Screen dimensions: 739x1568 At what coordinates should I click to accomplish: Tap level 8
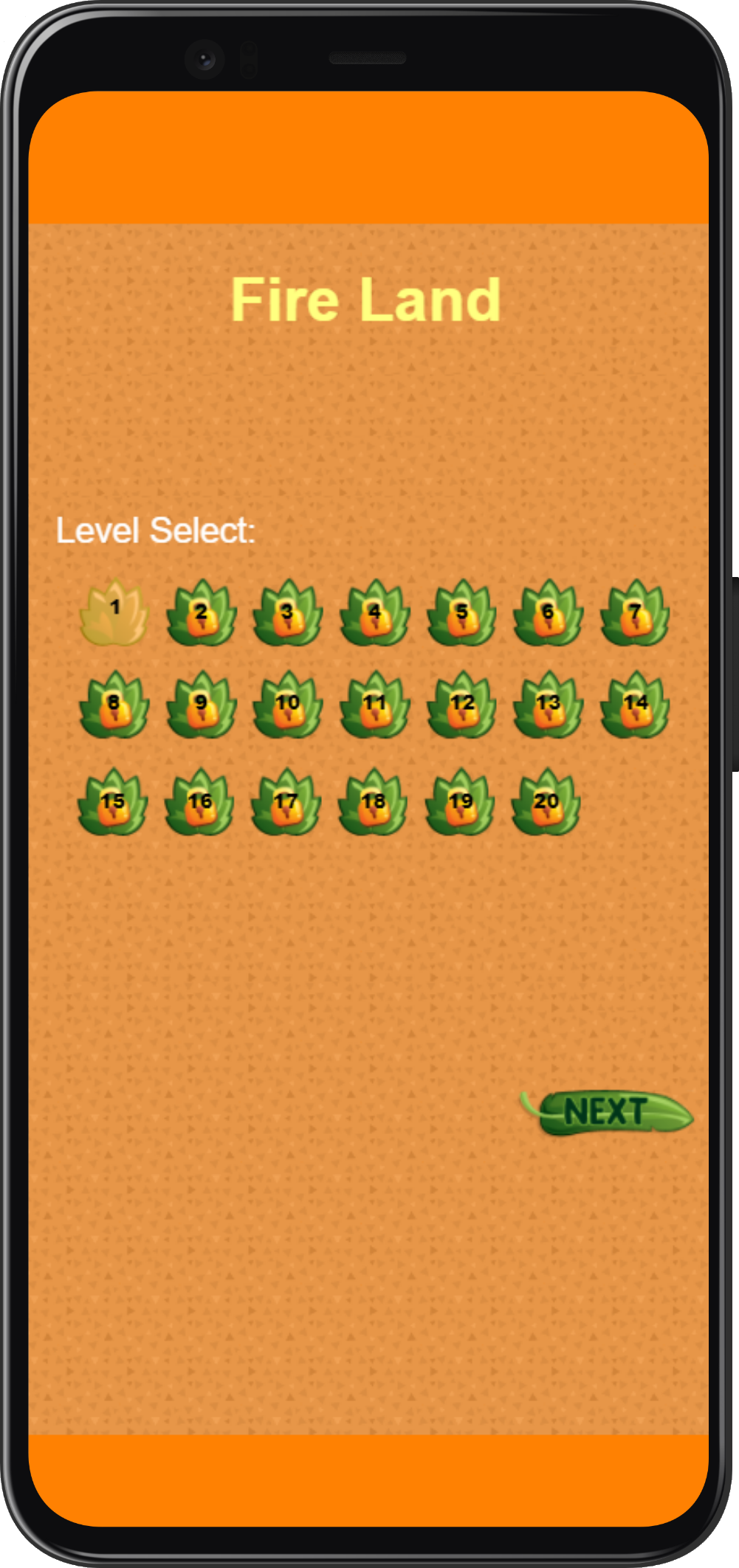point(114,705)
